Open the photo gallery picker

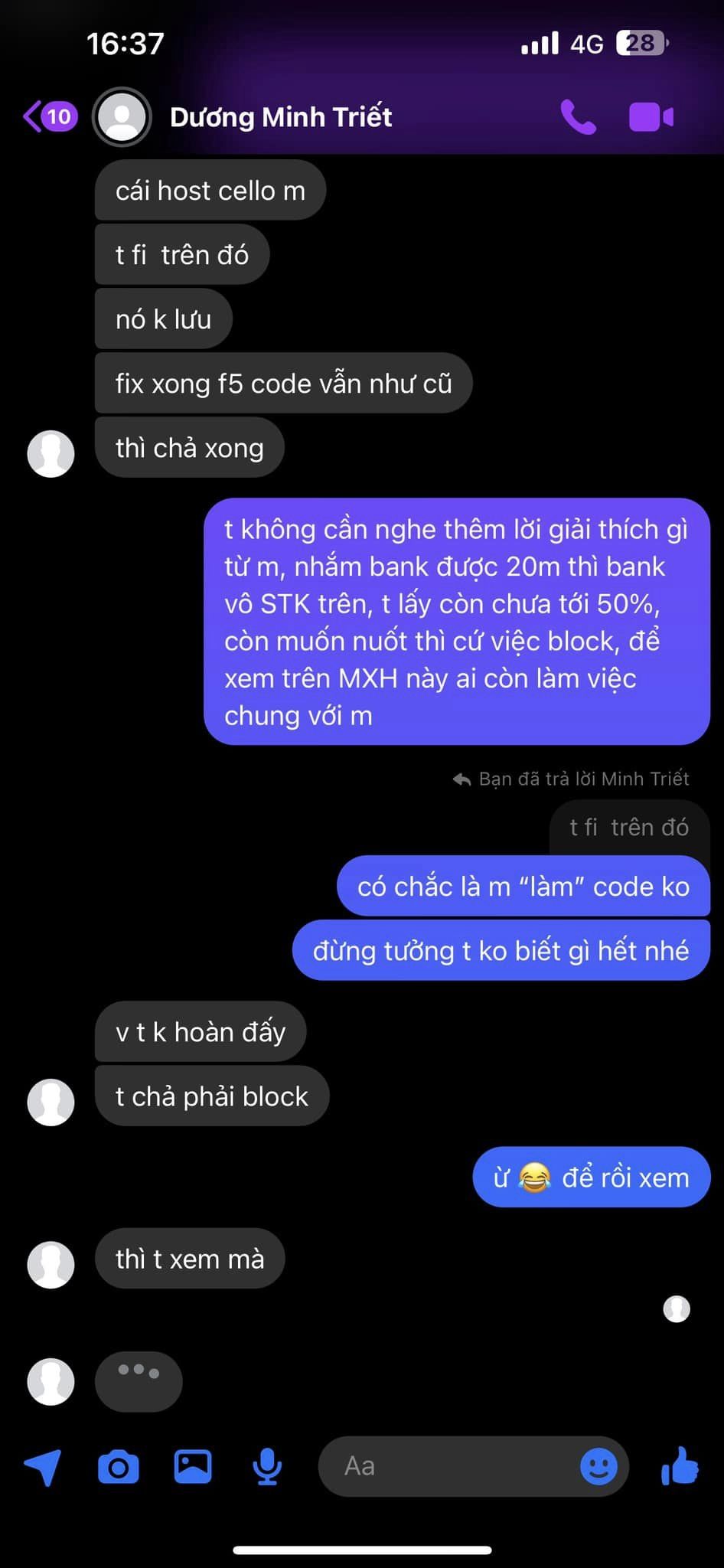[193, 1467]
